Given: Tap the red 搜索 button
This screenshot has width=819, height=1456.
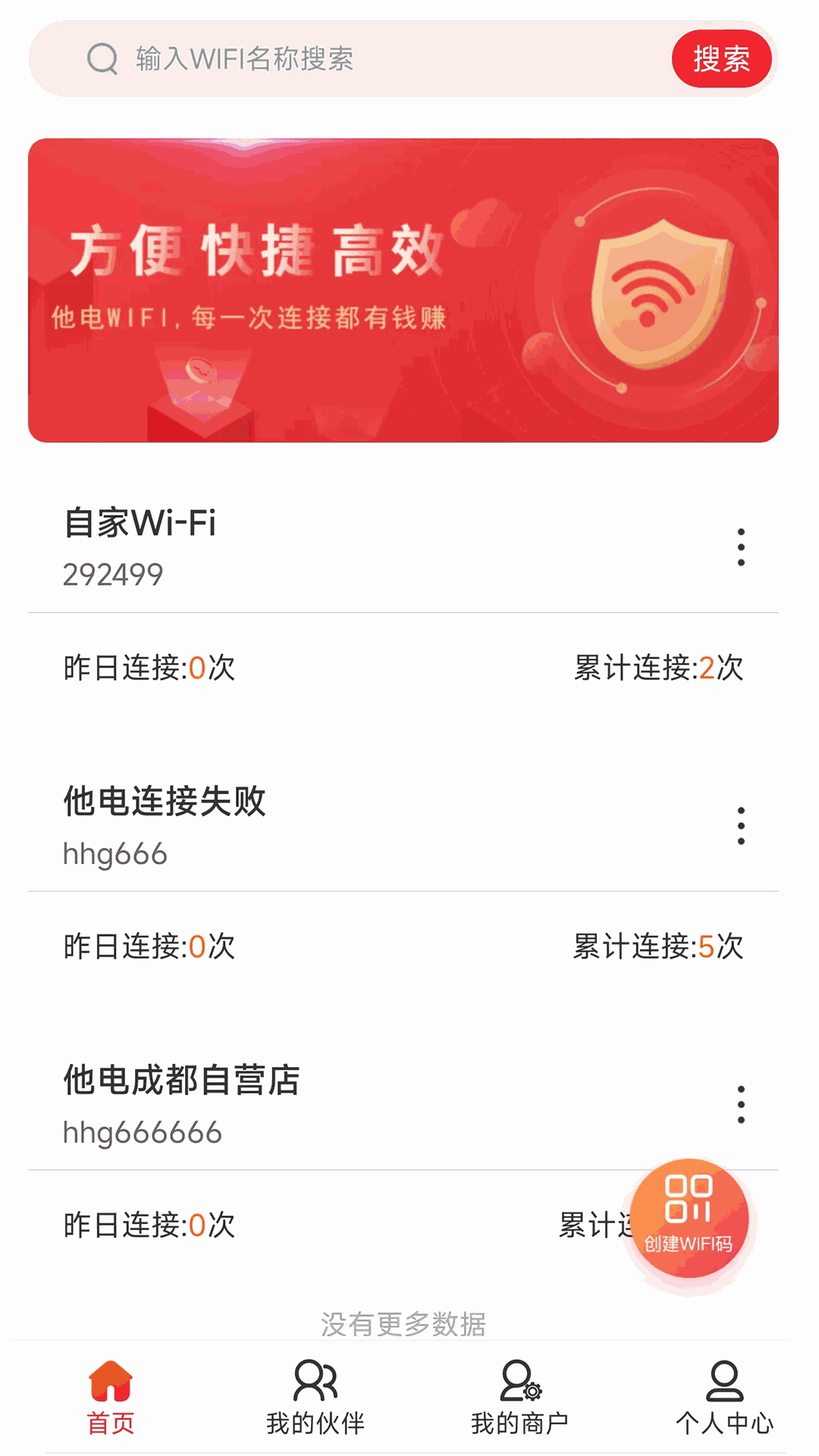Looking at the screenshot, I should tap(721, 59).
